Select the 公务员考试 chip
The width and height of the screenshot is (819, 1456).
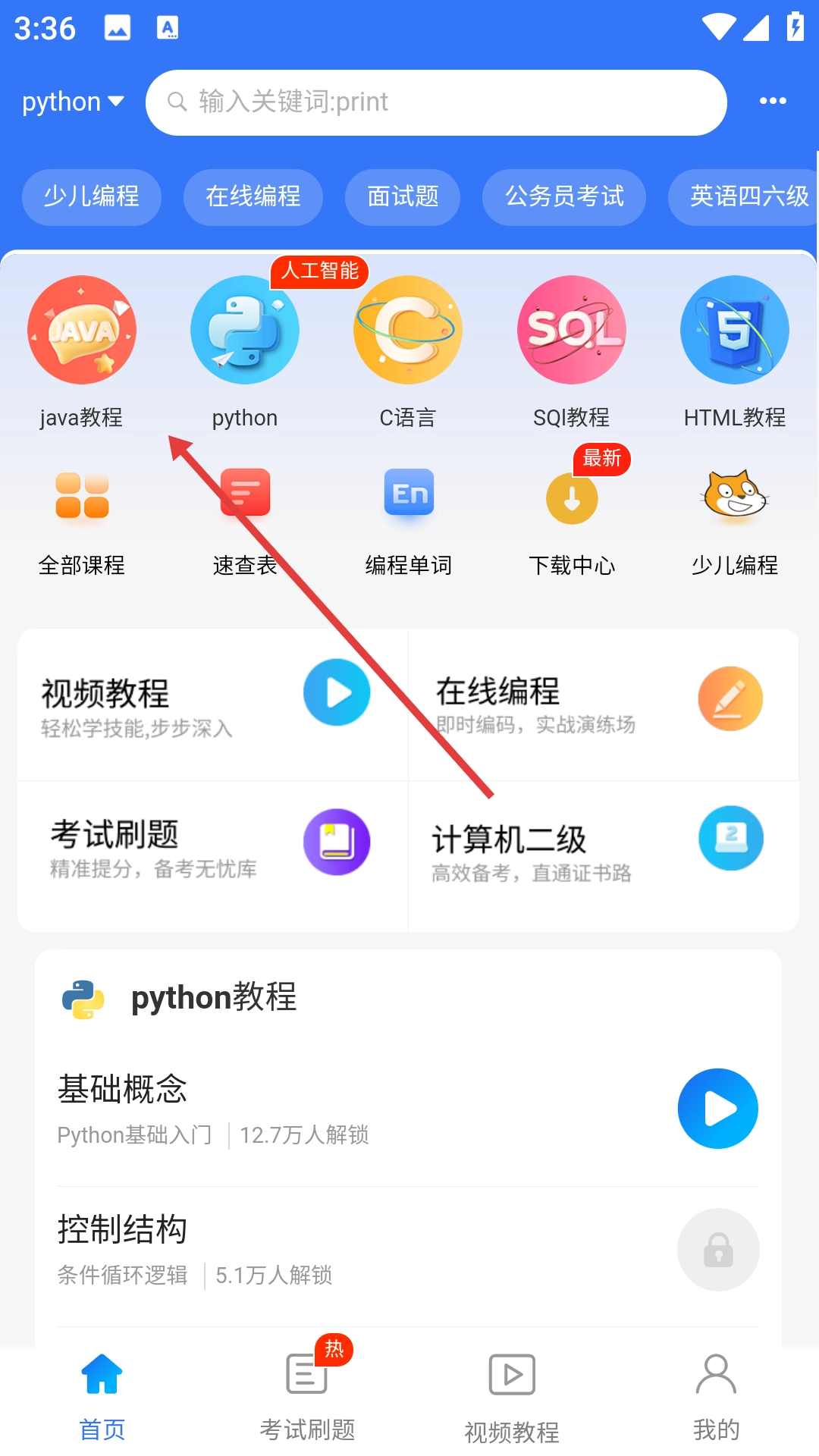(564, 197)
